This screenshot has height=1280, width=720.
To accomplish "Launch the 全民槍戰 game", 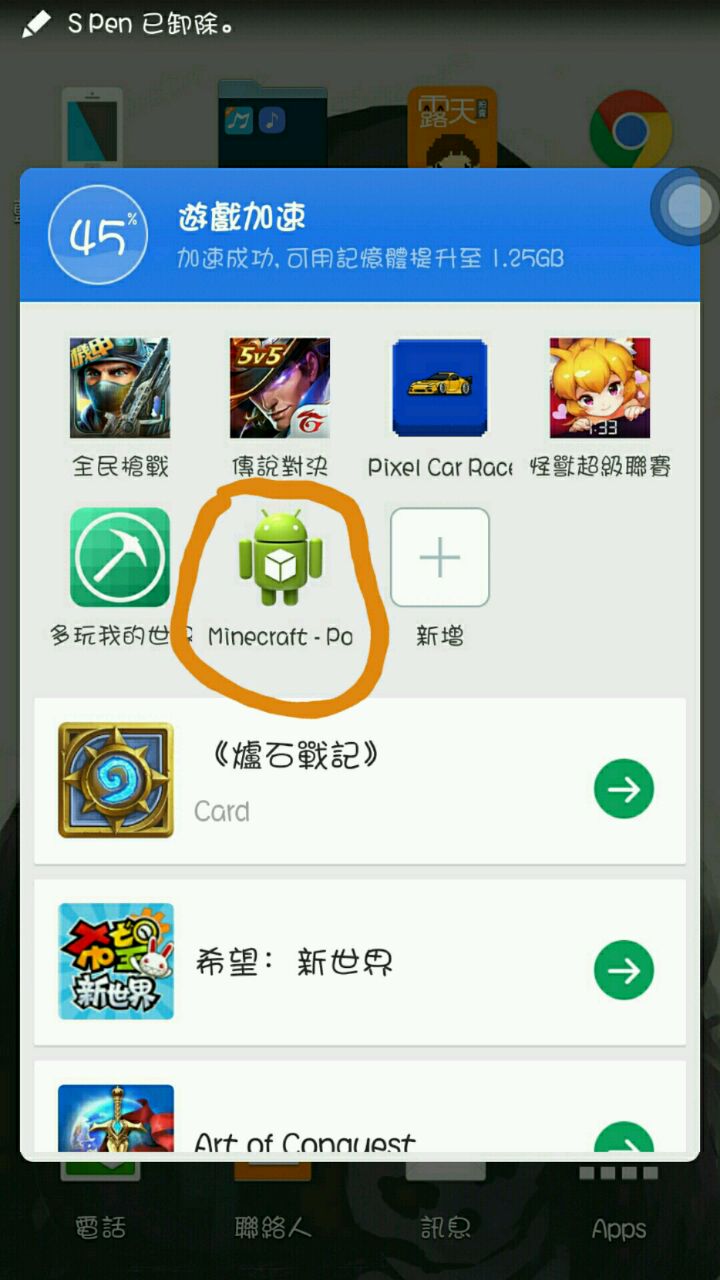I will [x=120, y=388].
